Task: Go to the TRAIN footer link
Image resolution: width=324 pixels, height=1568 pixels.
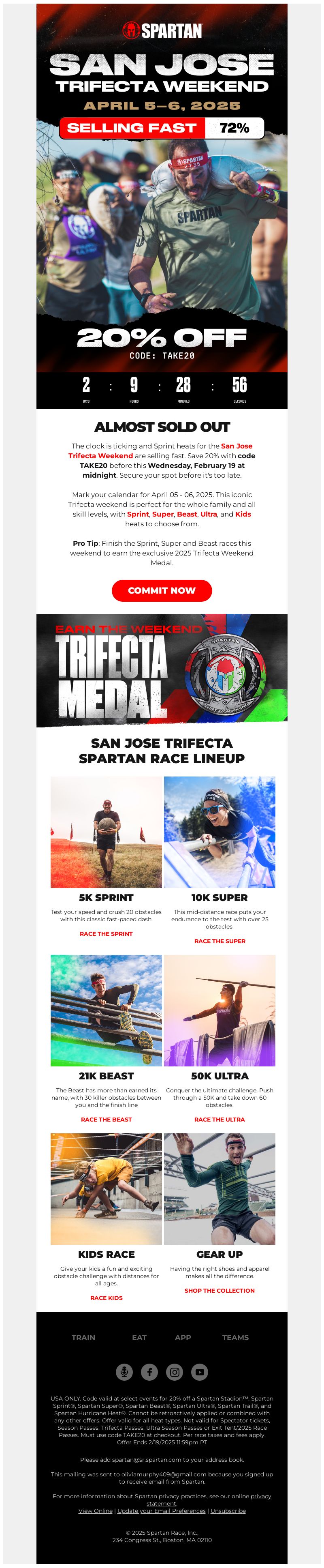Action: point(83,1337)
